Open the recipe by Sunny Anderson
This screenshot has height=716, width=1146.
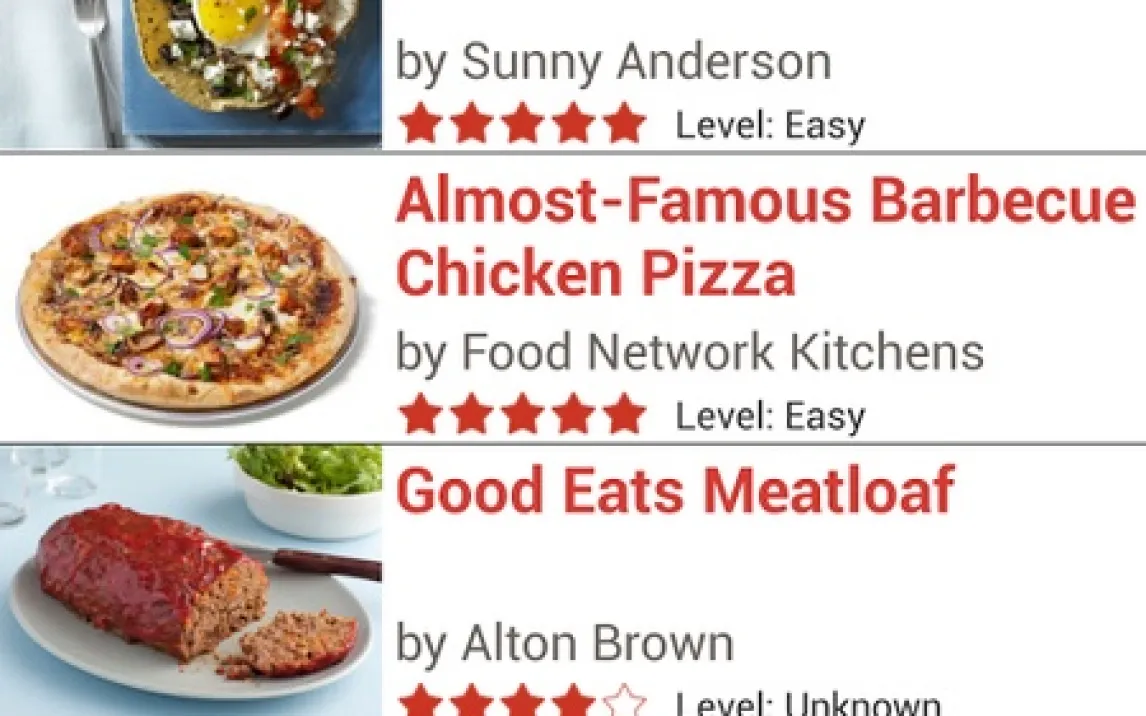click(573, 75)
